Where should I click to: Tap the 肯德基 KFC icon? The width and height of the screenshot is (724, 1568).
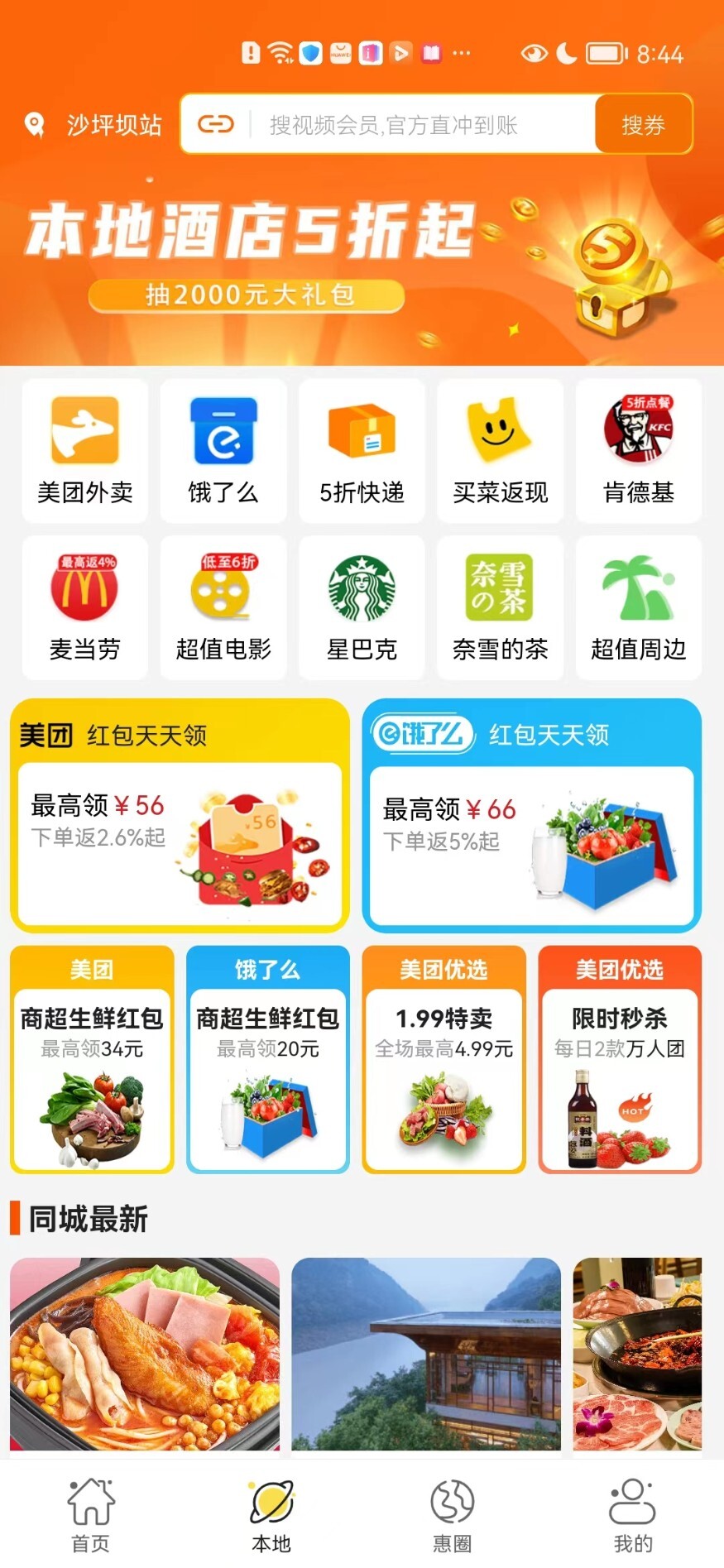coord(638,451)
